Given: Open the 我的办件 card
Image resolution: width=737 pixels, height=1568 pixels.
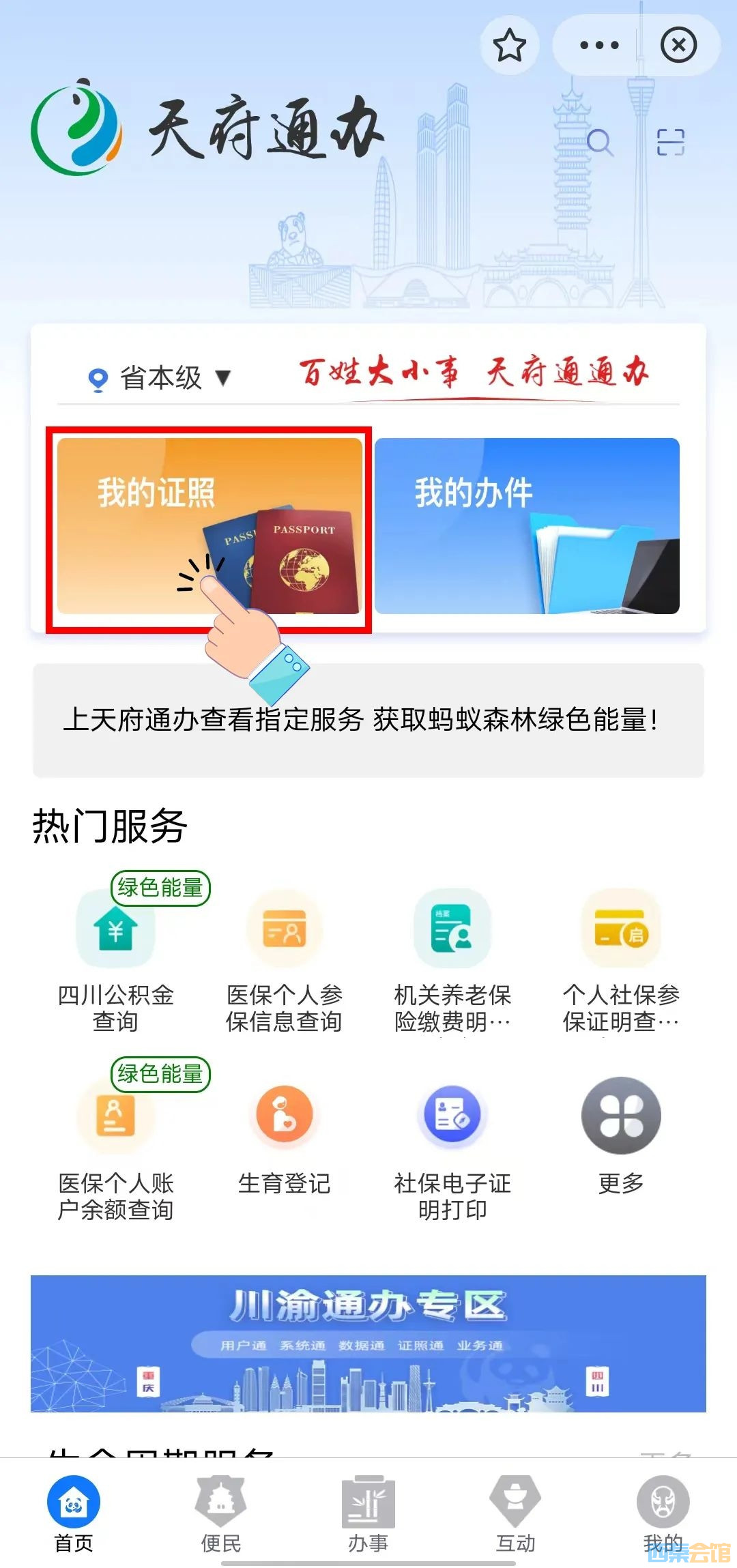Looking at the screenshot, I should click(x=527, y=526).
